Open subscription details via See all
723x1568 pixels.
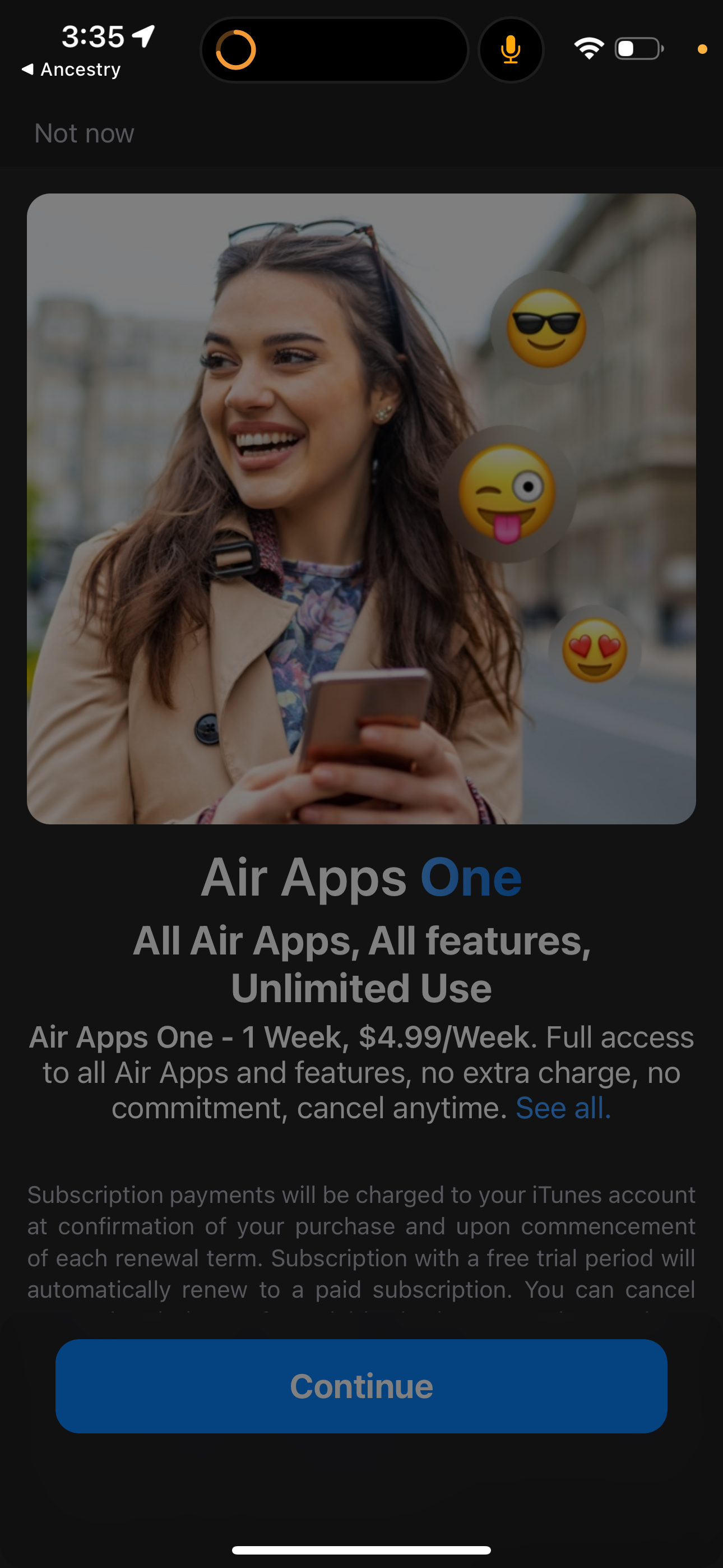pos(561,1107)
